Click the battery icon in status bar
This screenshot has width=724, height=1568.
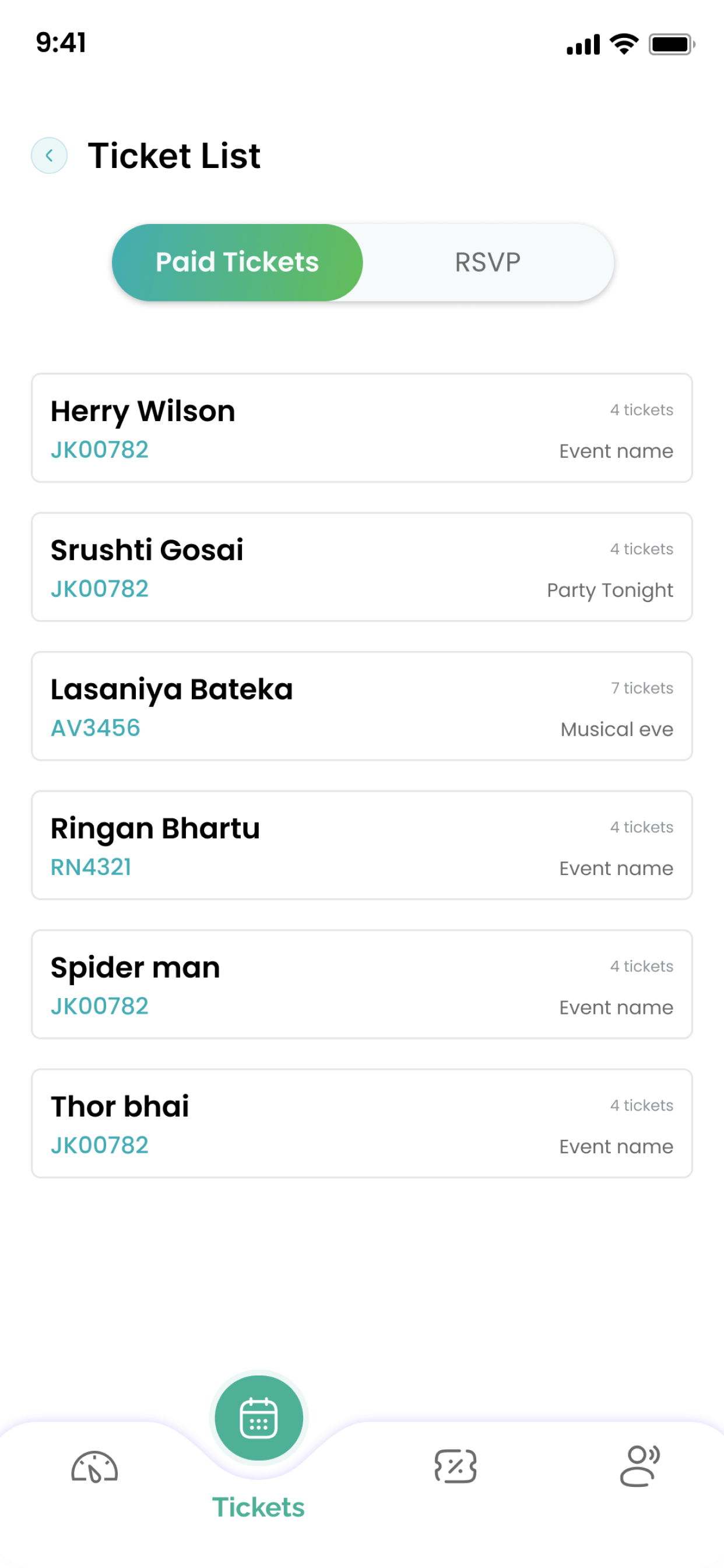(670, 43)
